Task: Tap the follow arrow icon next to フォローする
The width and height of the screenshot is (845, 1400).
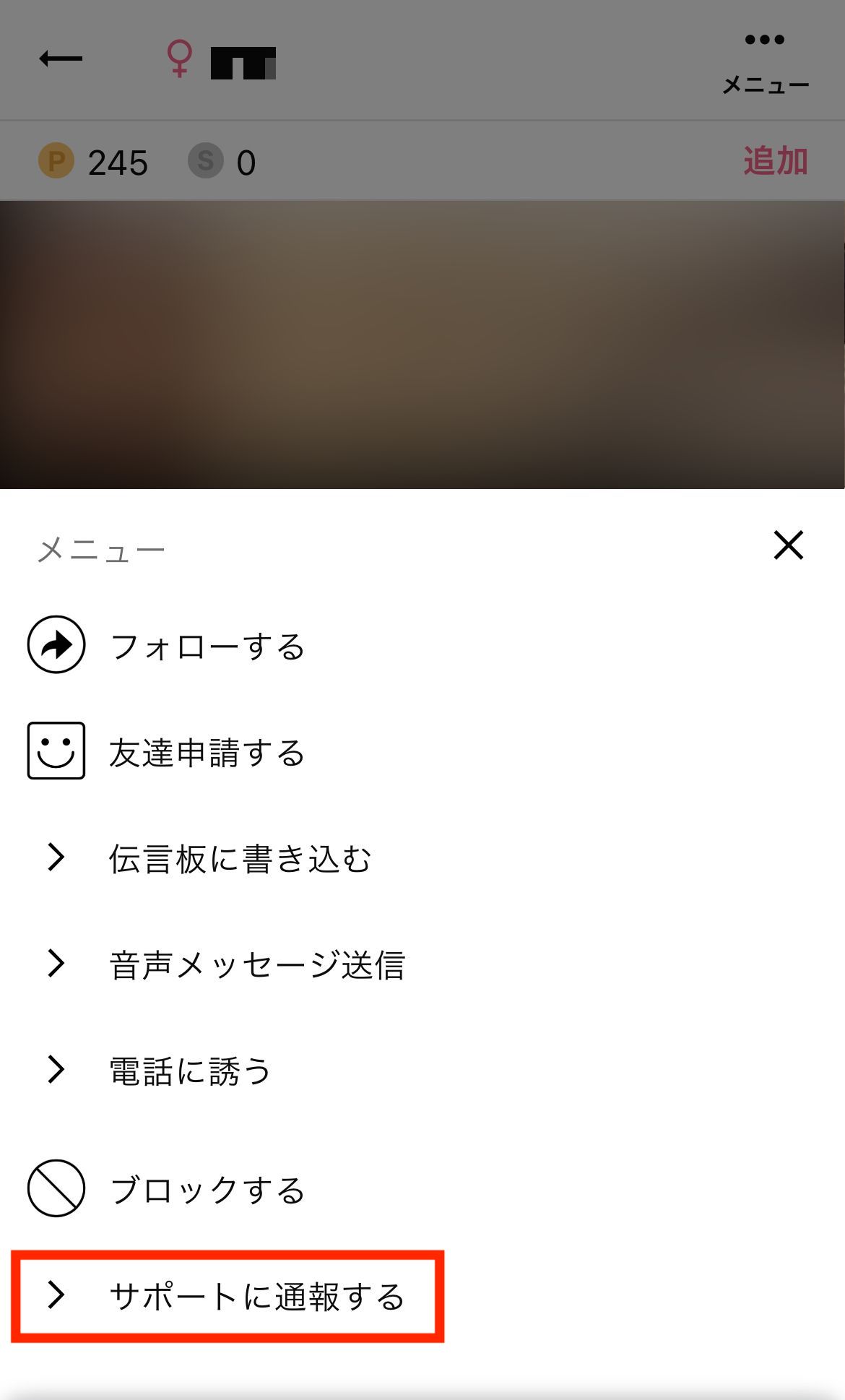Action: click(56, 645)
